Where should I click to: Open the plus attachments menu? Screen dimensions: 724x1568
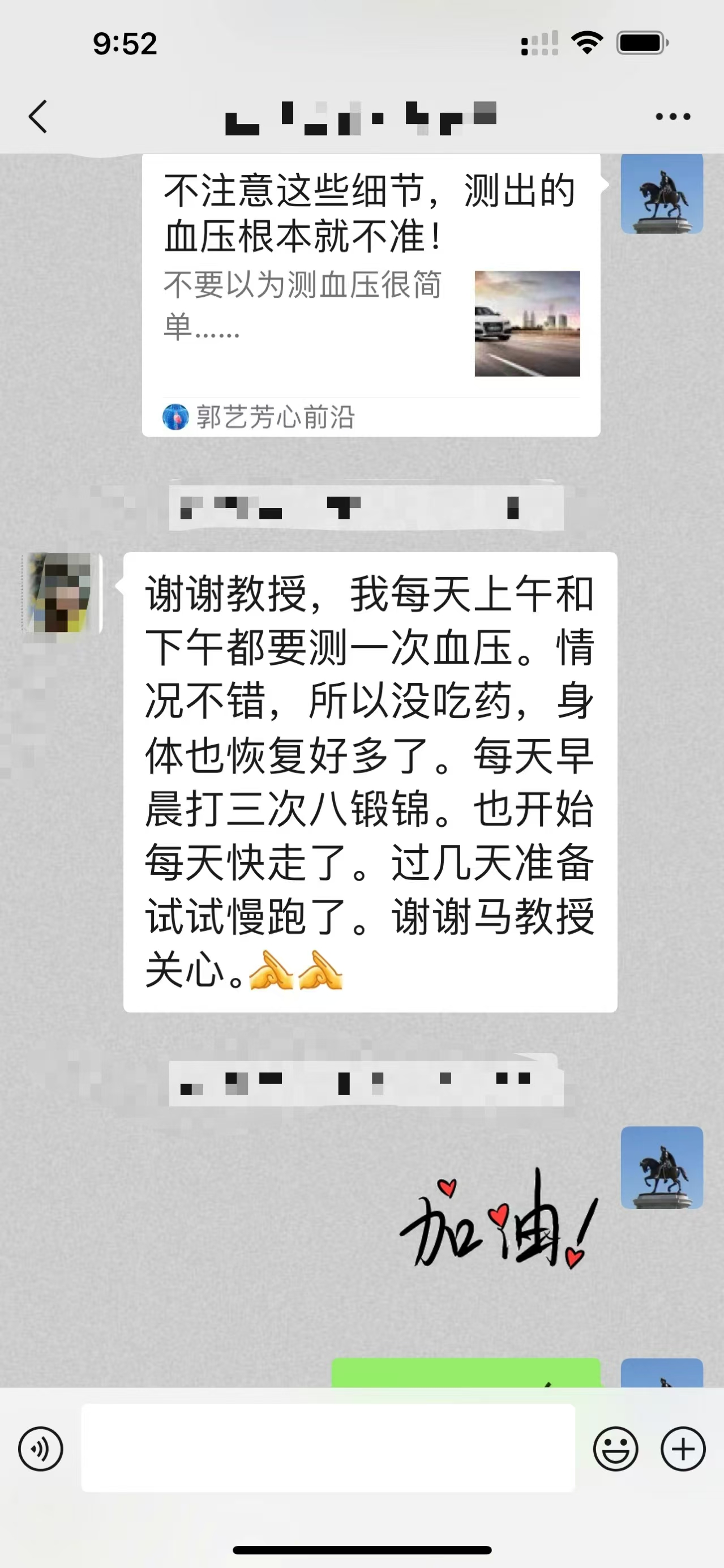pyautogui.click(x=683, y=1449)
